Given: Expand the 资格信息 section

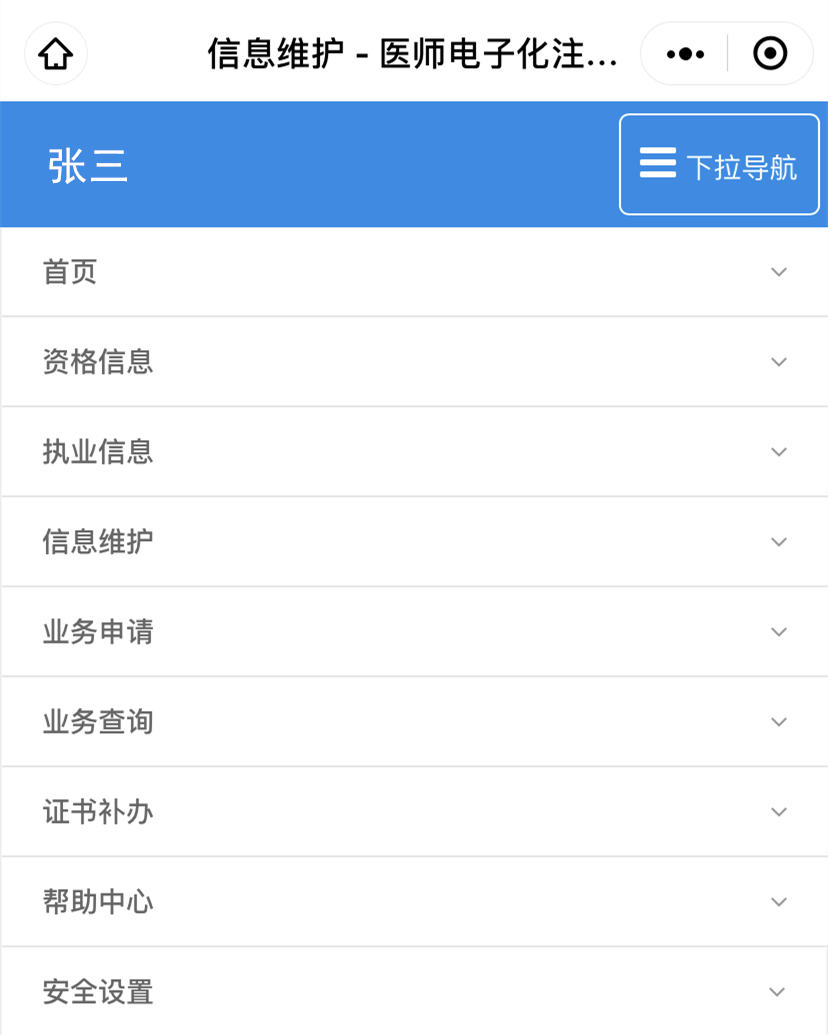Looking at the screenshot, I should point(414,362).
